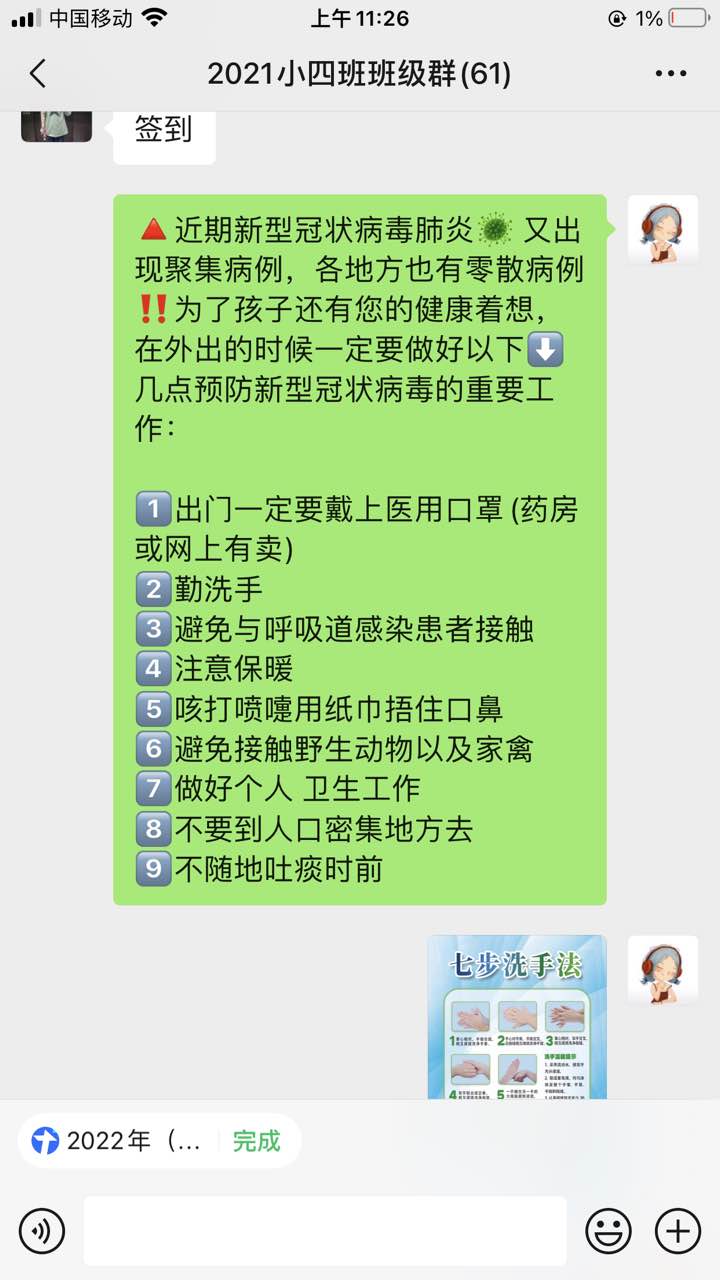The height and width of the screenshot is (1280, 720).
Task: Switch to voice message input
Action: point(42,1231)
